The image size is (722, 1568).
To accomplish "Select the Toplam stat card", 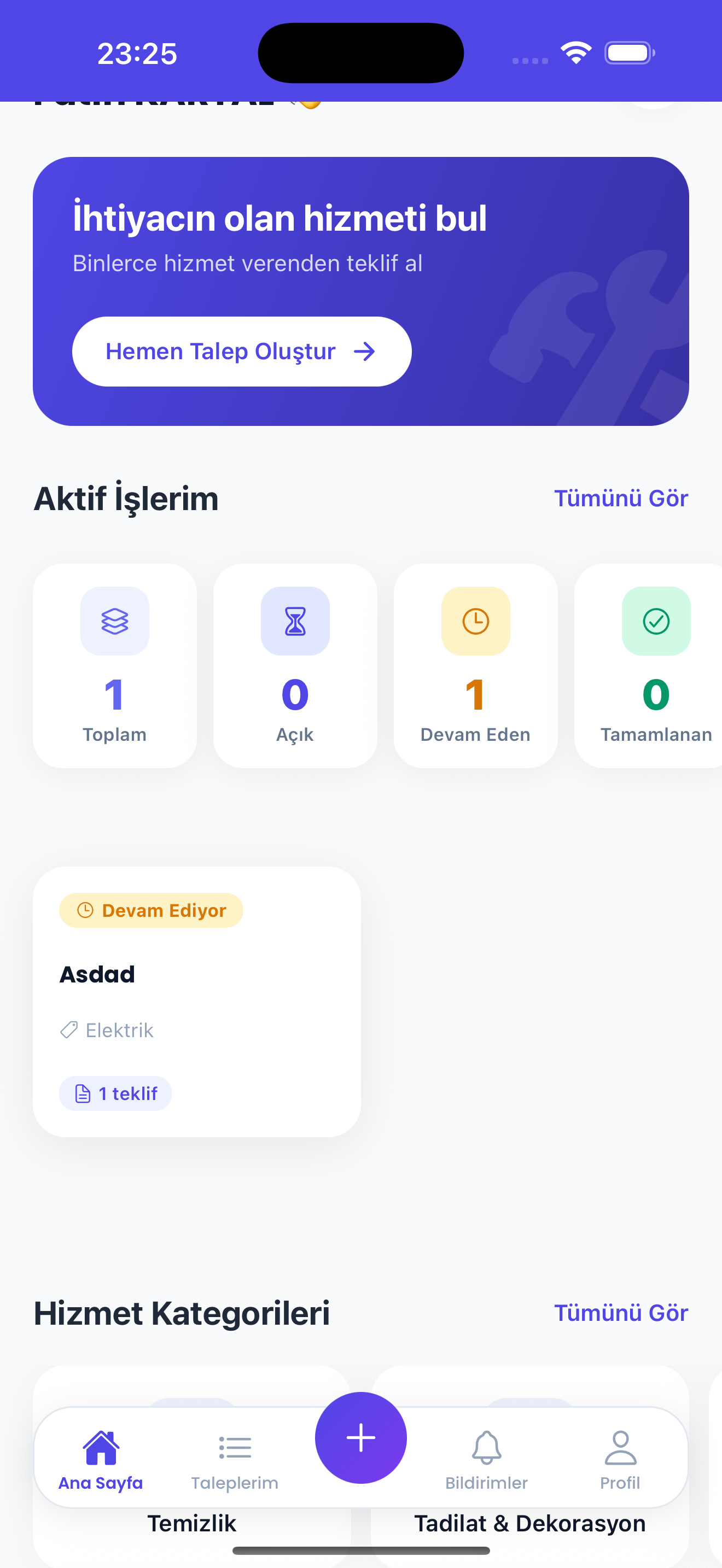I will coord(114,665).
